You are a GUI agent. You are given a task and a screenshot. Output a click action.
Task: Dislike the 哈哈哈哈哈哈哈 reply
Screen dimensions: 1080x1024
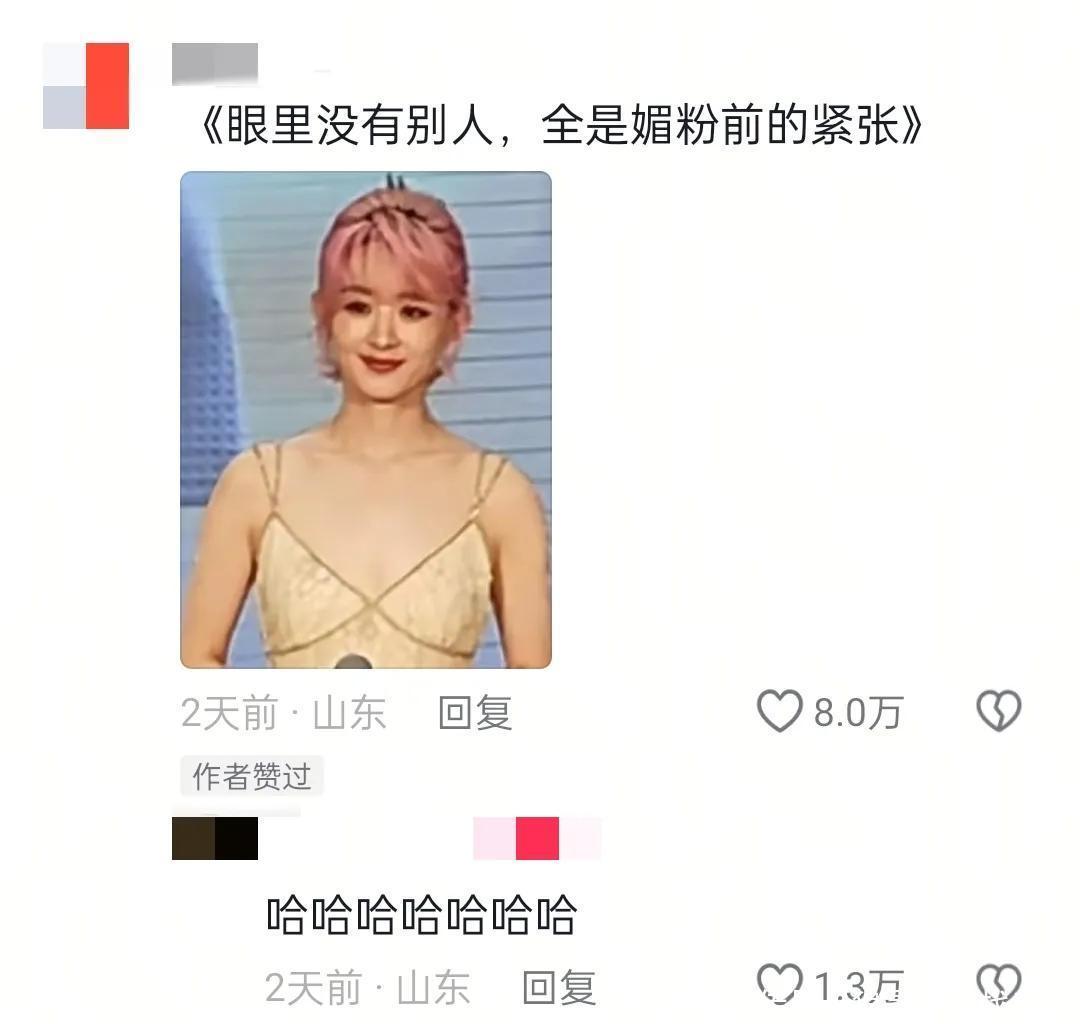[x=998, y=984]
